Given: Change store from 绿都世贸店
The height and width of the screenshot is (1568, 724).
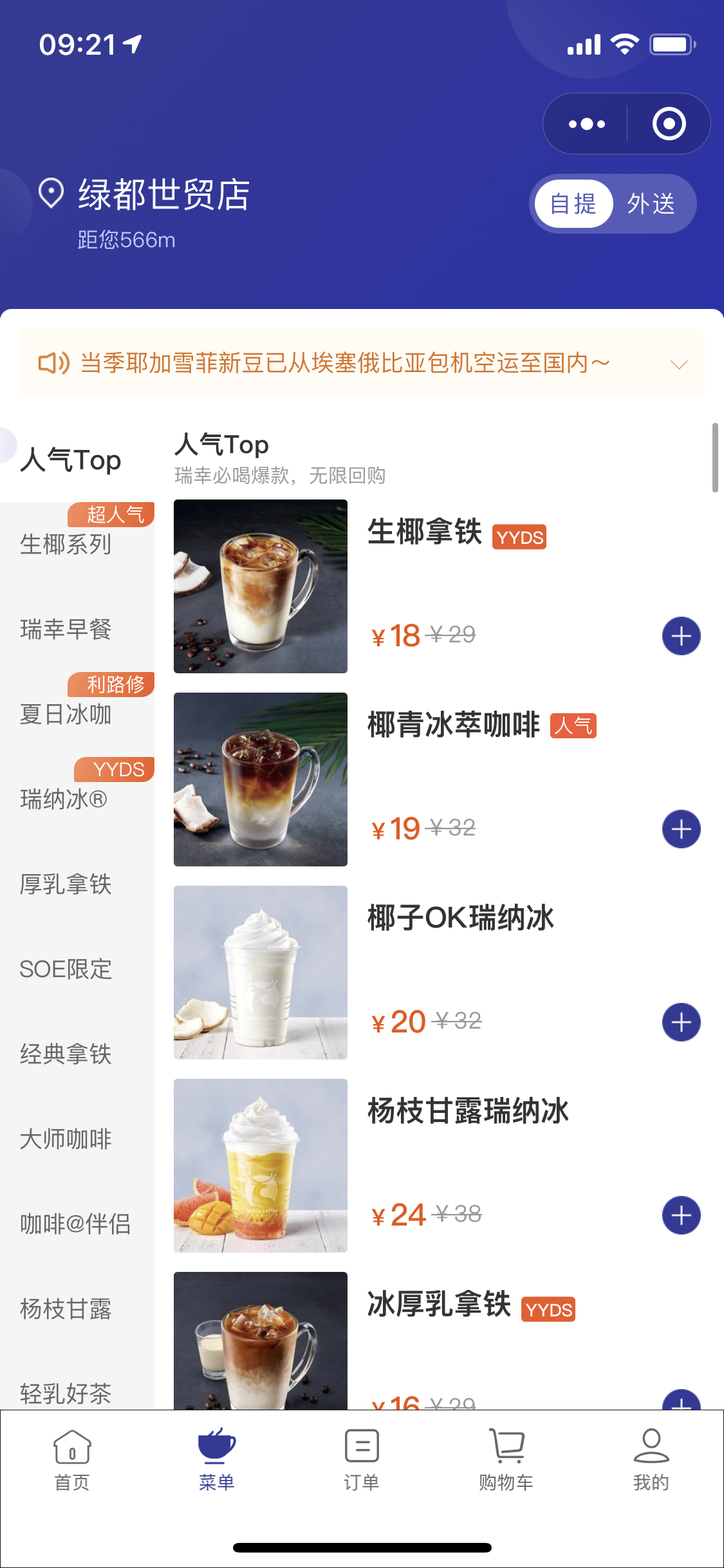Looking at the screenshot, I should 163,194.
